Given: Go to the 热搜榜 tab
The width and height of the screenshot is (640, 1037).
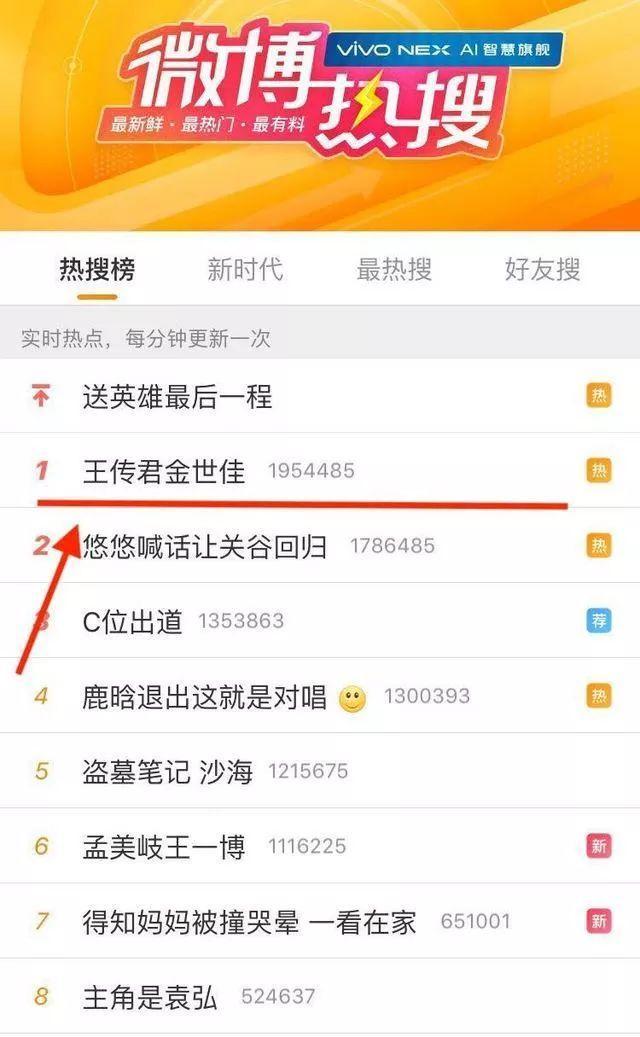Looking at the screenshot, I should point(97,269).
